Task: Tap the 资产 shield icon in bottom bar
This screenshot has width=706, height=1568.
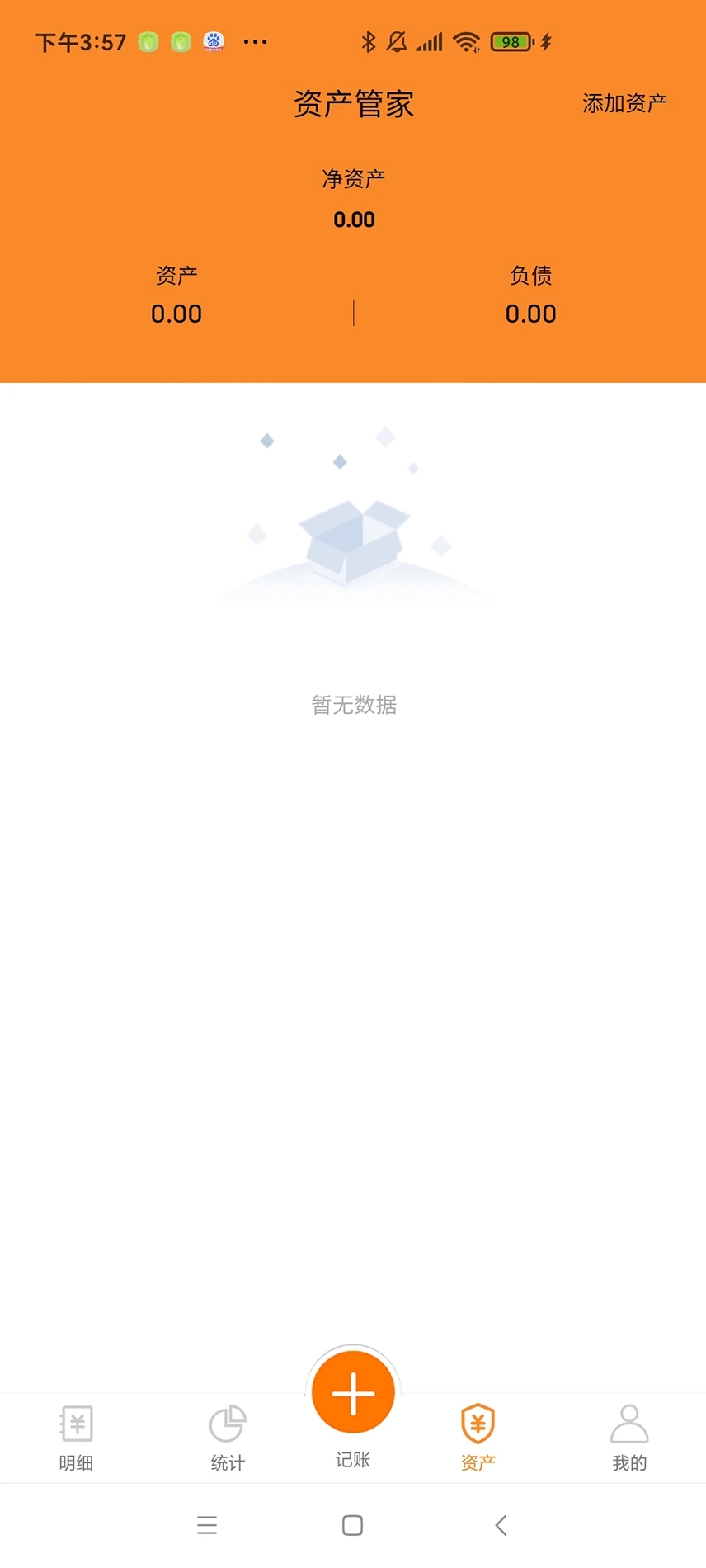Action: (x=477, y=1421)
